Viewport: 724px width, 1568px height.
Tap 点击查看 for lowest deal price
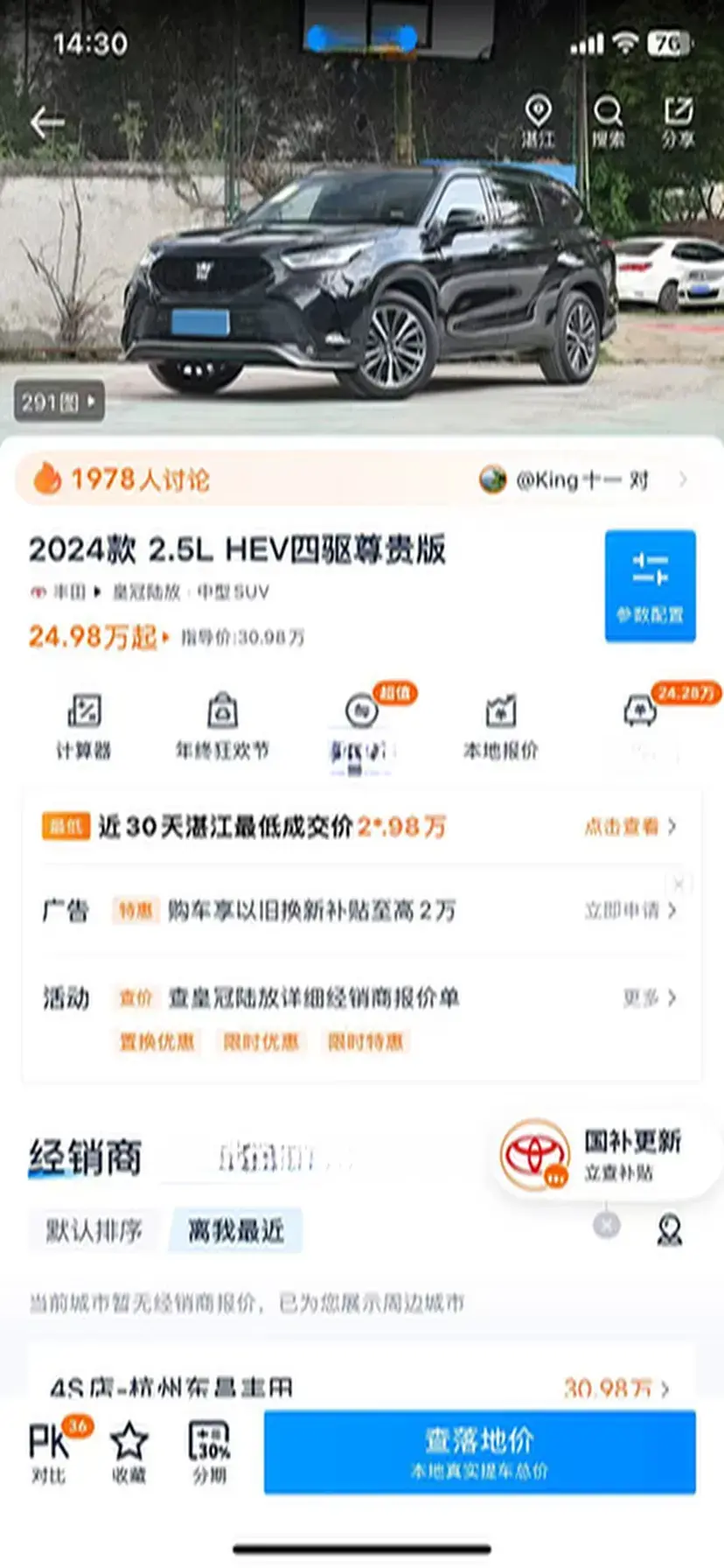click(630, 826)
